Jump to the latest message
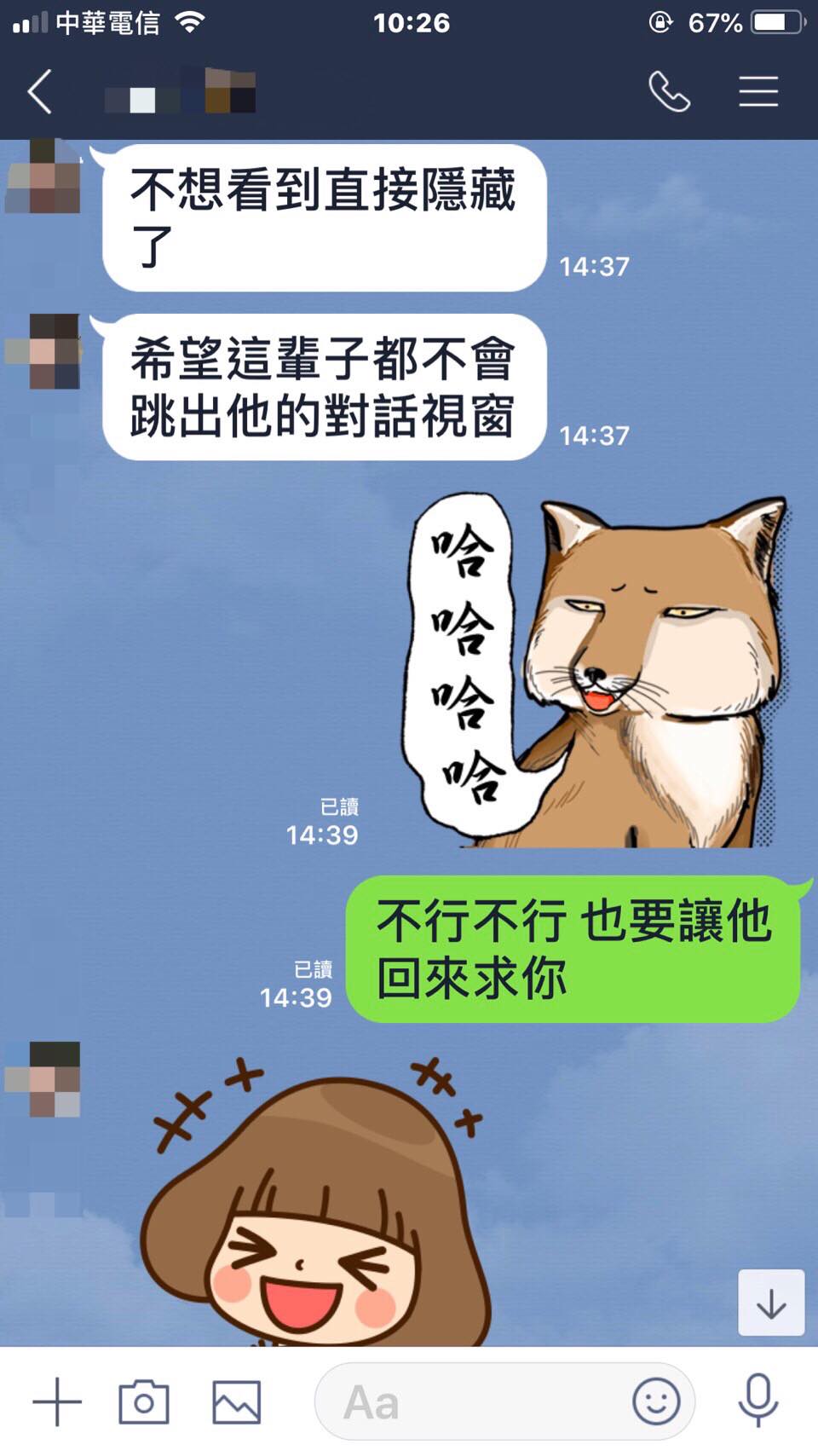818x1456 pixels. click(x=770, y=1303)
